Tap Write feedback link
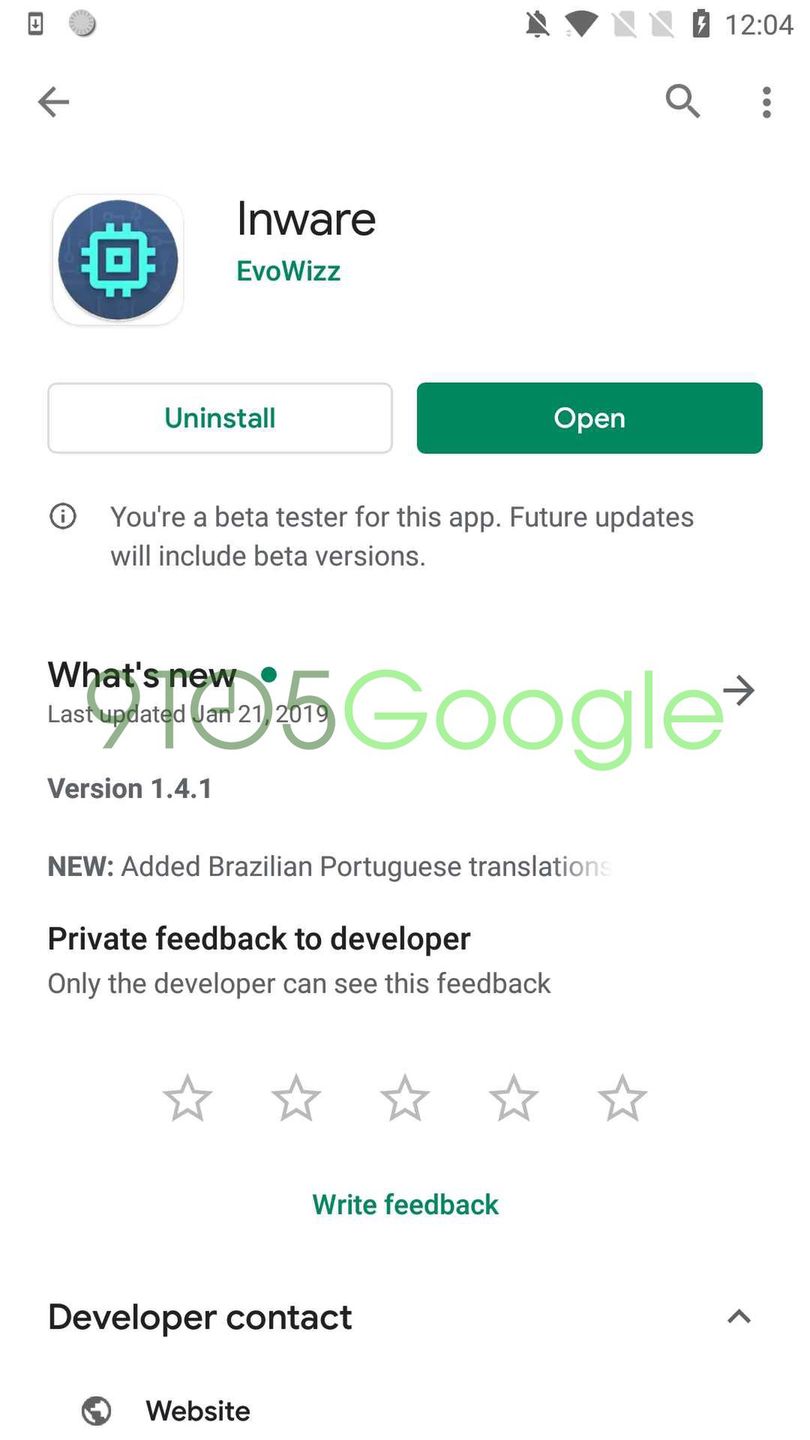The height and width of the screenshot is (1440, 810). 405,1204
